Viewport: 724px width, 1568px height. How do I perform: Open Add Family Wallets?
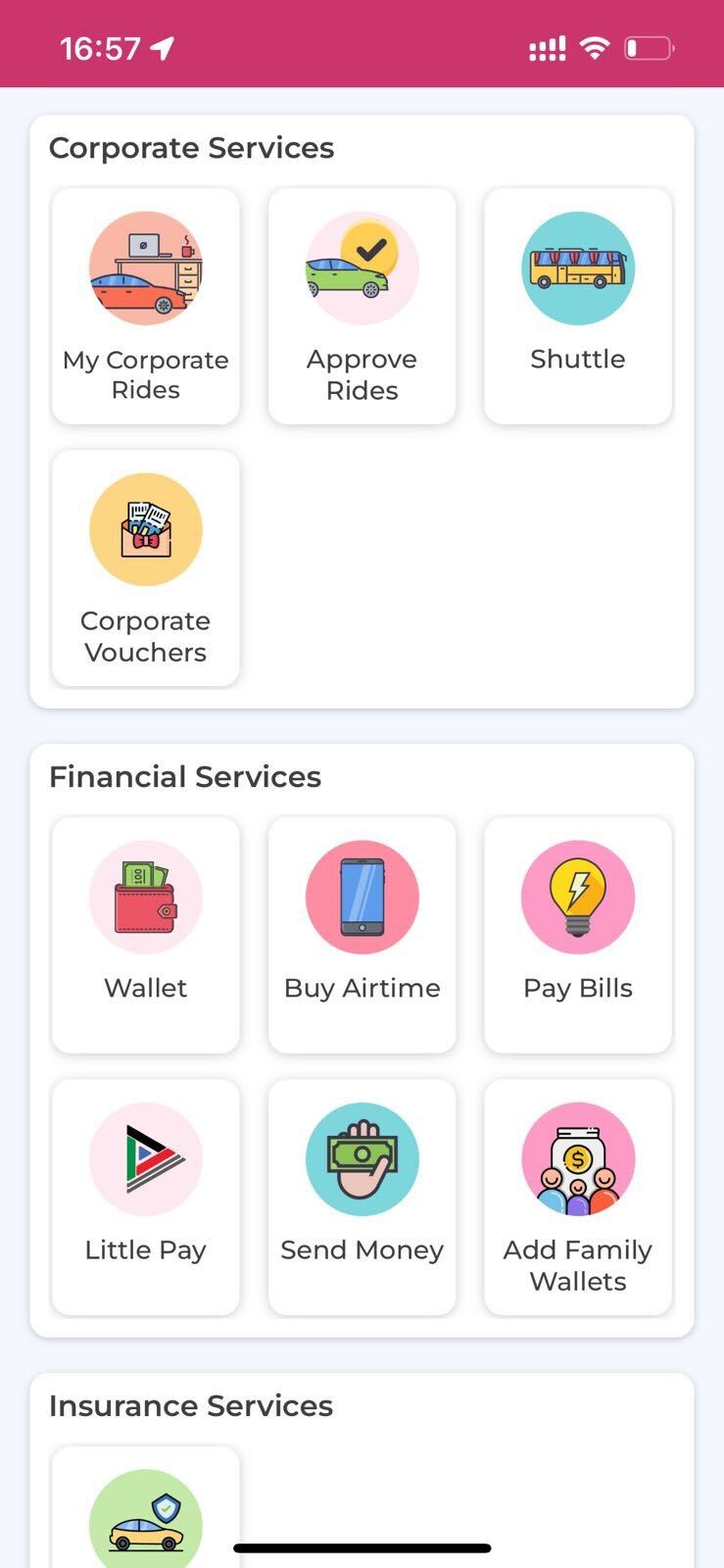pos(577,1196)
